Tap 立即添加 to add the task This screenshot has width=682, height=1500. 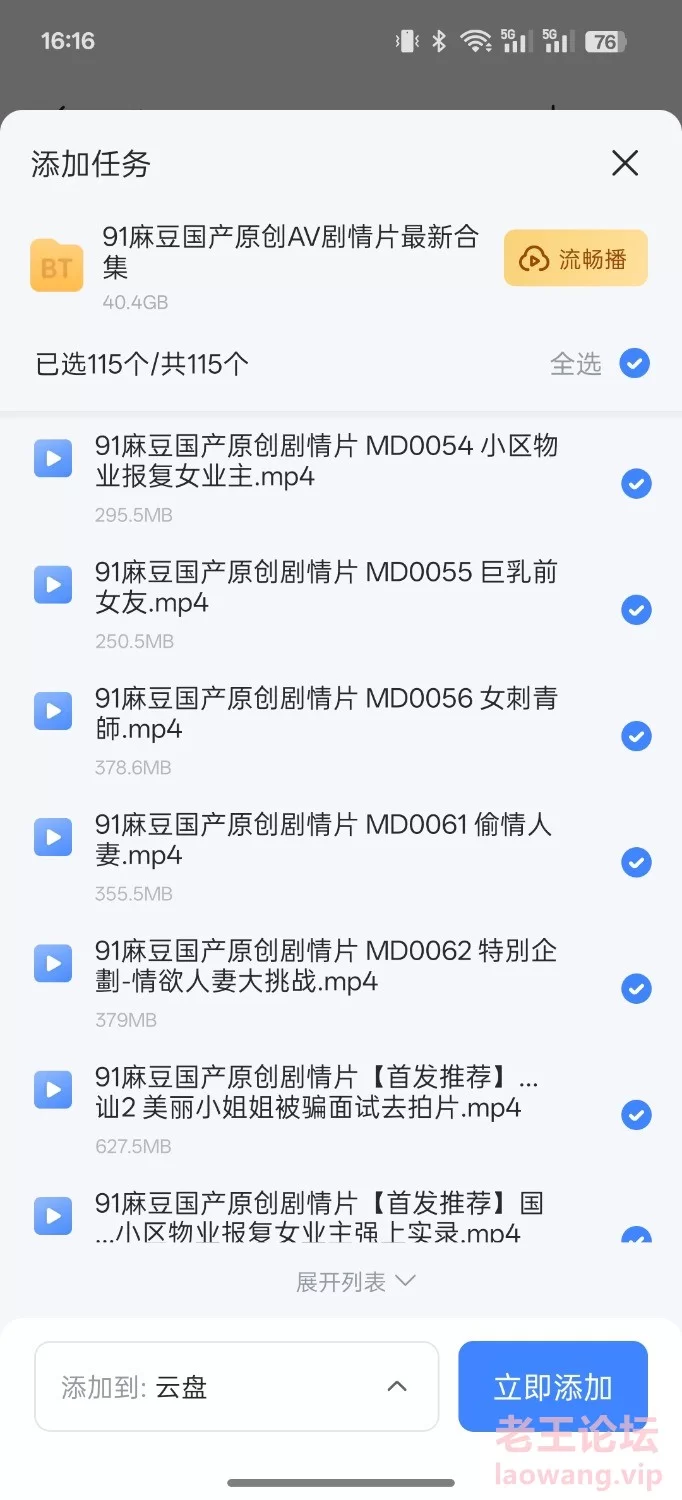tap(553, 1387)
